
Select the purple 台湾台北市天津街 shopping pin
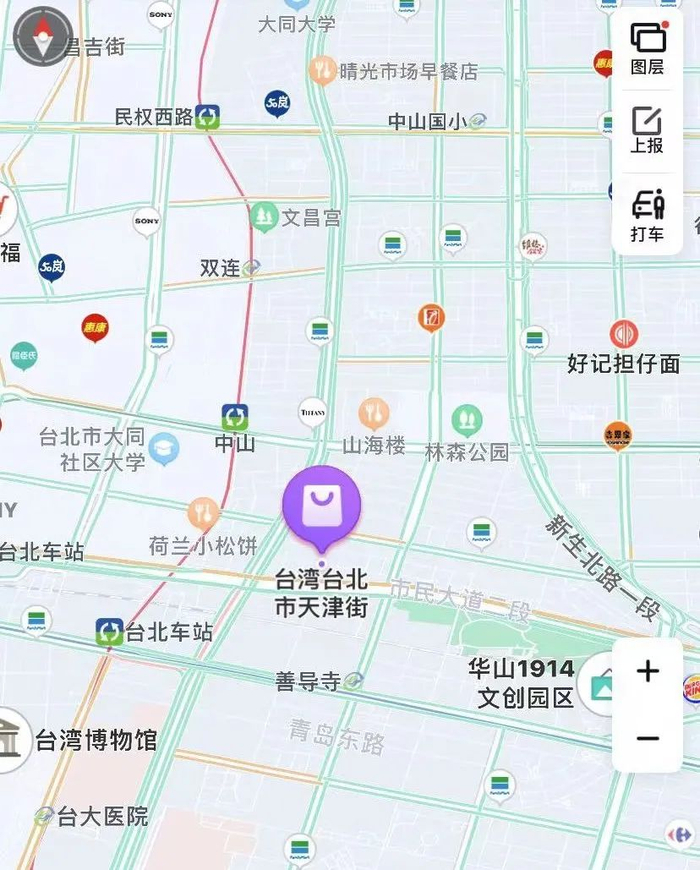coord(322,508)
